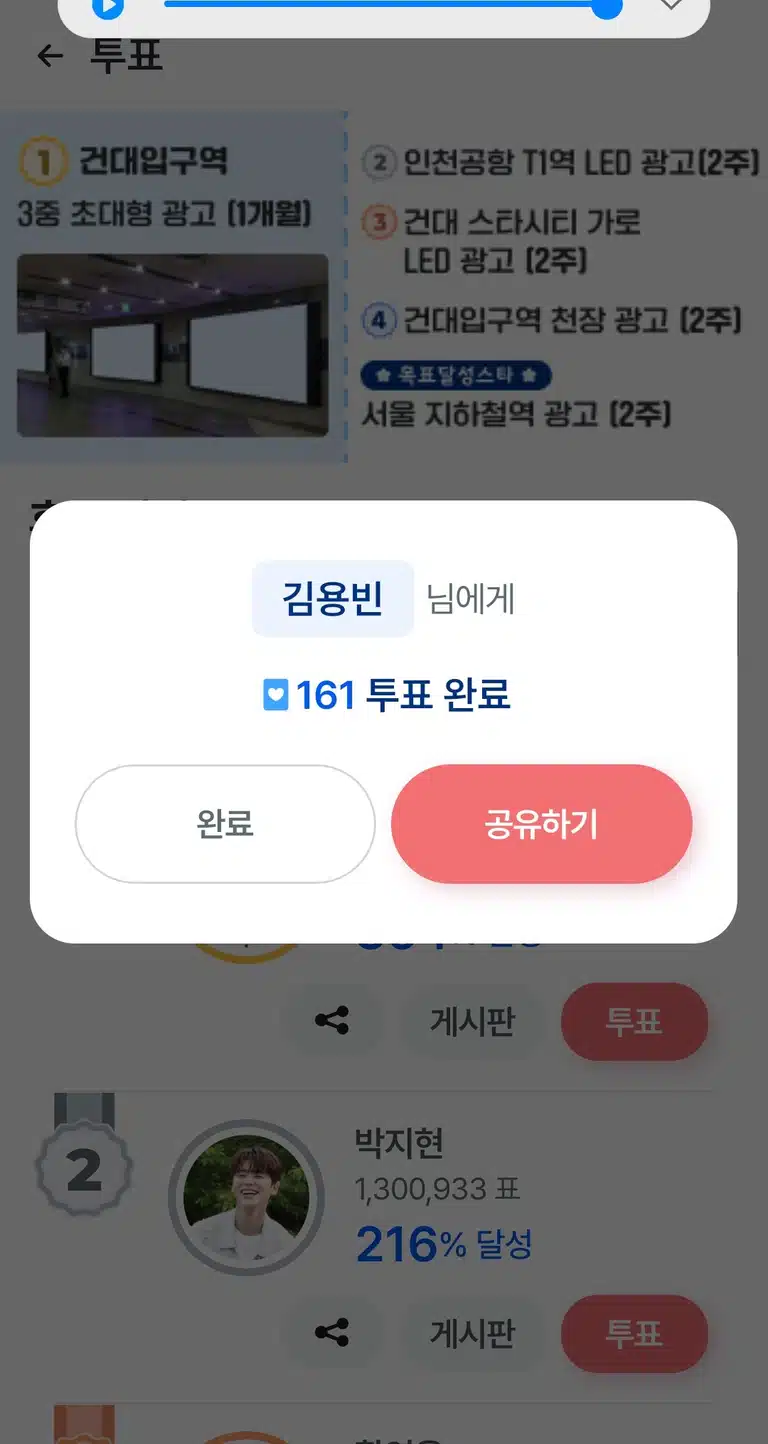768x1444 pixels.
Task: Open 박지현's profile photo
Action: [246, 1197]
